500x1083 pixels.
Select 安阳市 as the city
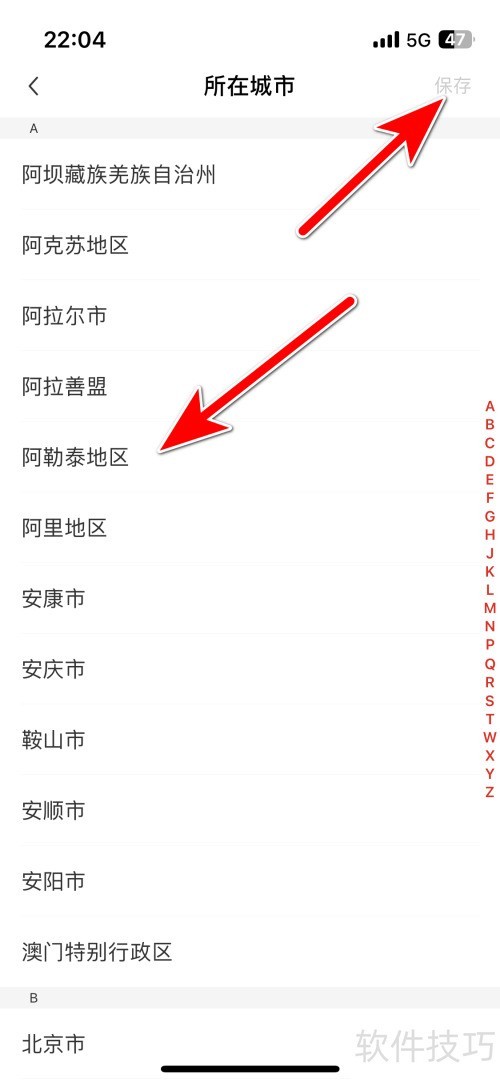coord(250,881)
